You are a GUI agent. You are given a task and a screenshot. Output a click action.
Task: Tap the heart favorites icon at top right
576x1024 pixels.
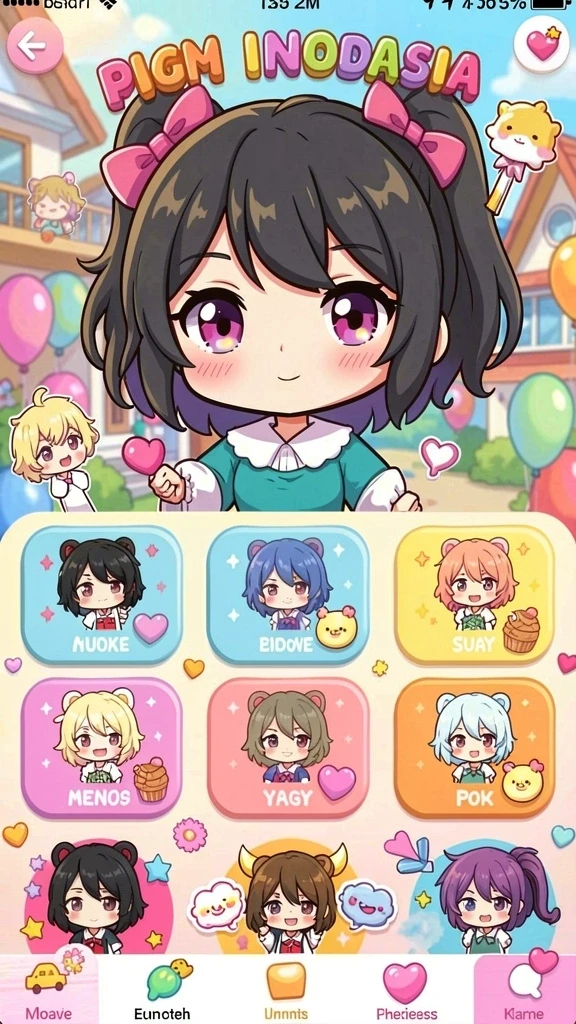coord(541,44)
